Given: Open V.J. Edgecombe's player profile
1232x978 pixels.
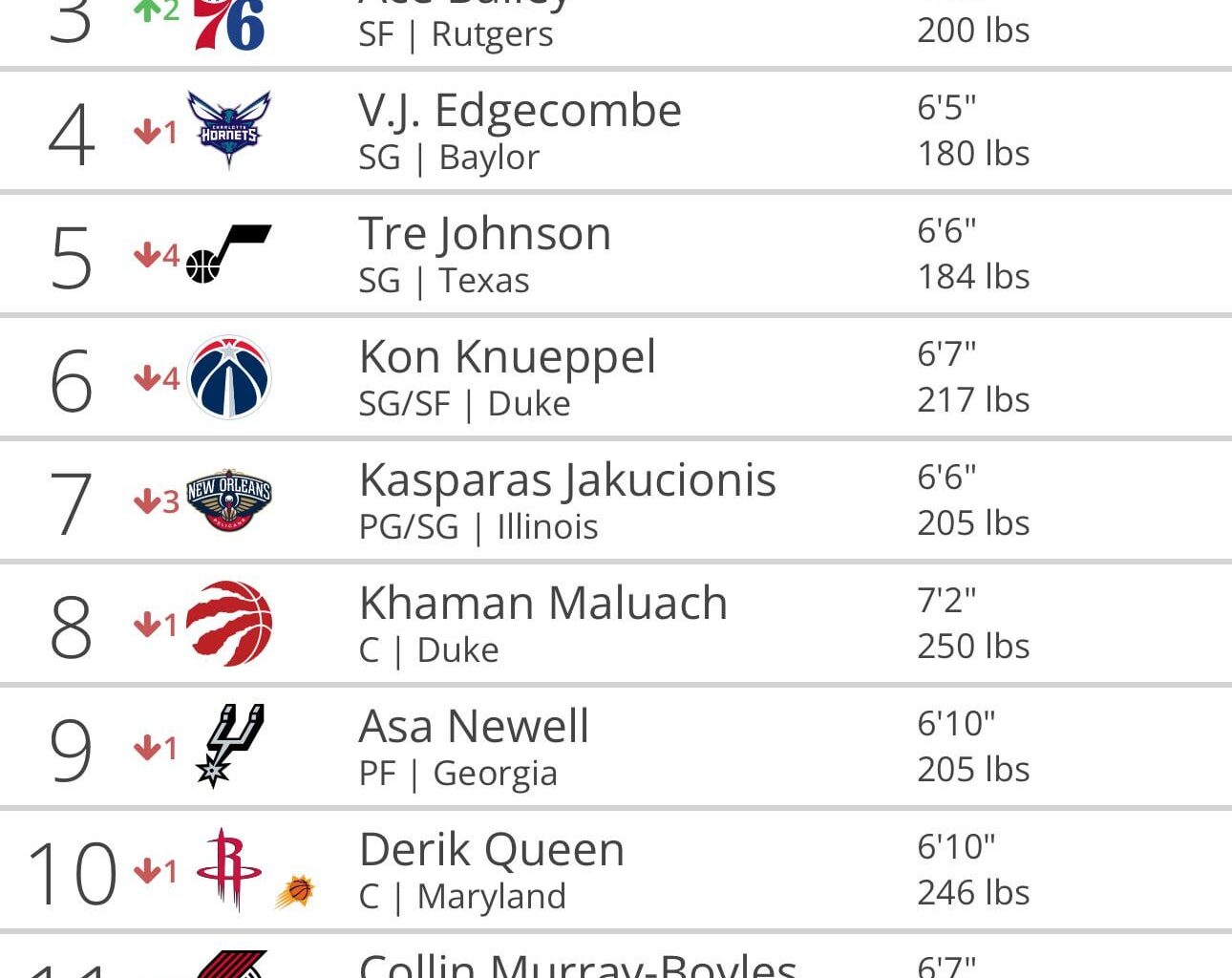Looking at the screenshot, I should (x=520, y=112).
